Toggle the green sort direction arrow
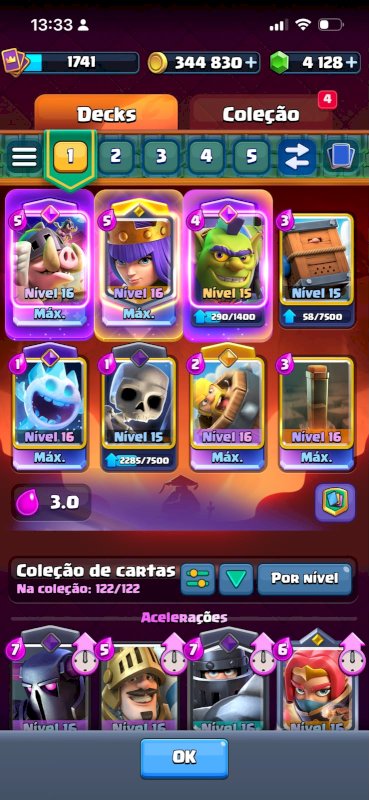Viewport: 369px width, 800px height. [236, 579]
